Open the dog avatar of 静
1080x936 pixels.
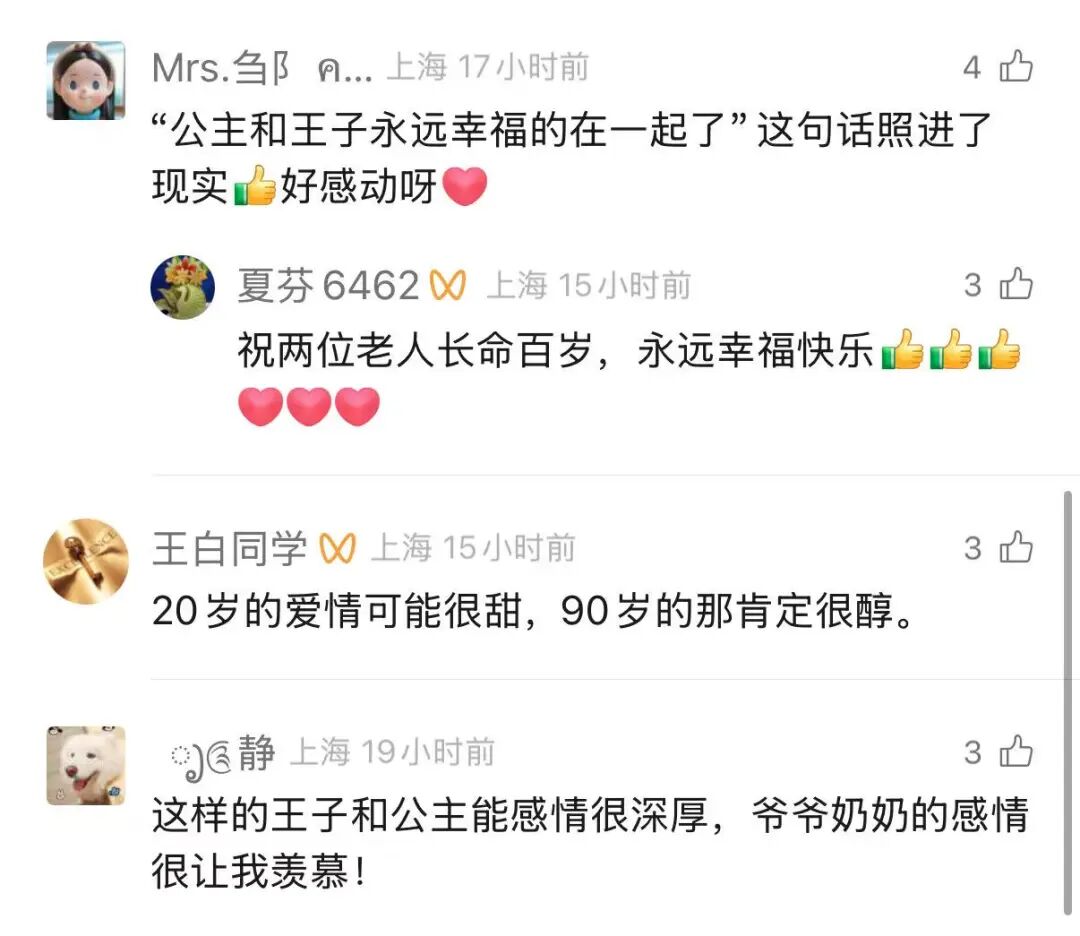(x=86, y=765)
